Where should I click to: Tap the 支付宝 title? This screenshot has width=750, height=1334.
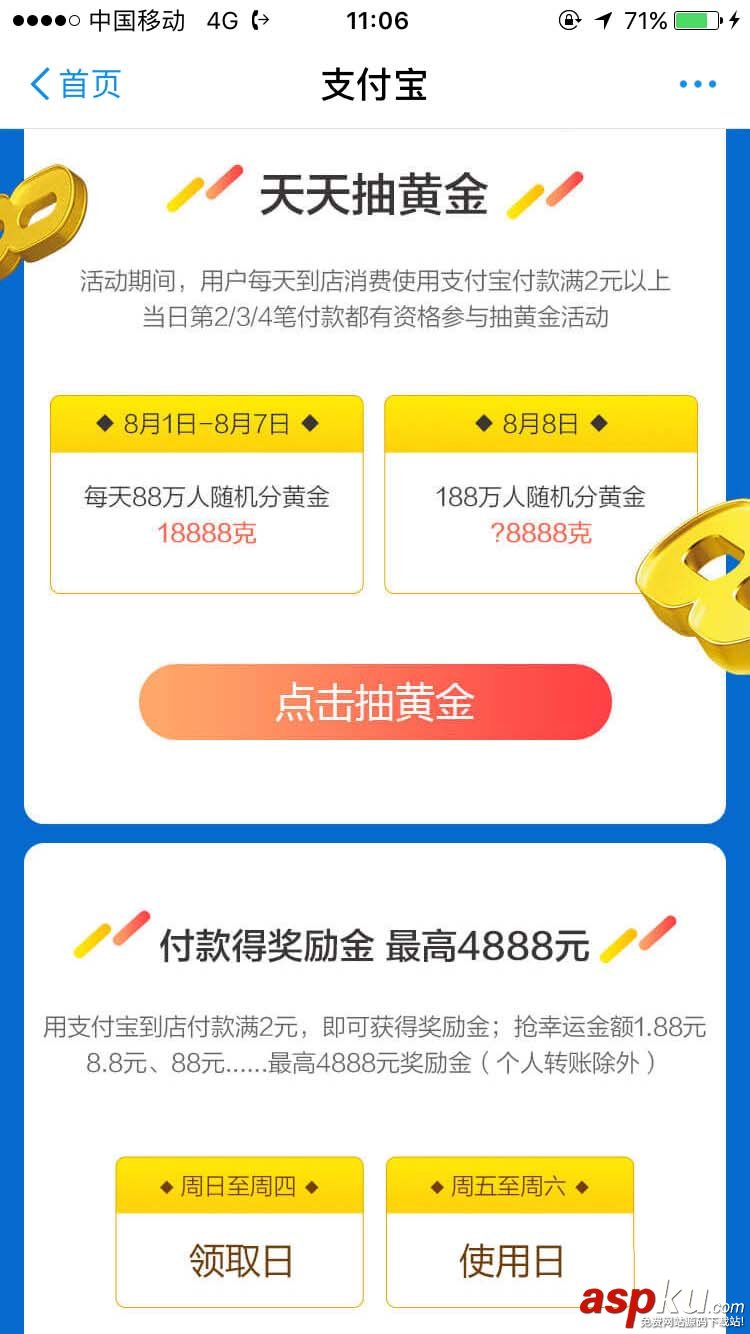[x=375, y=84]
